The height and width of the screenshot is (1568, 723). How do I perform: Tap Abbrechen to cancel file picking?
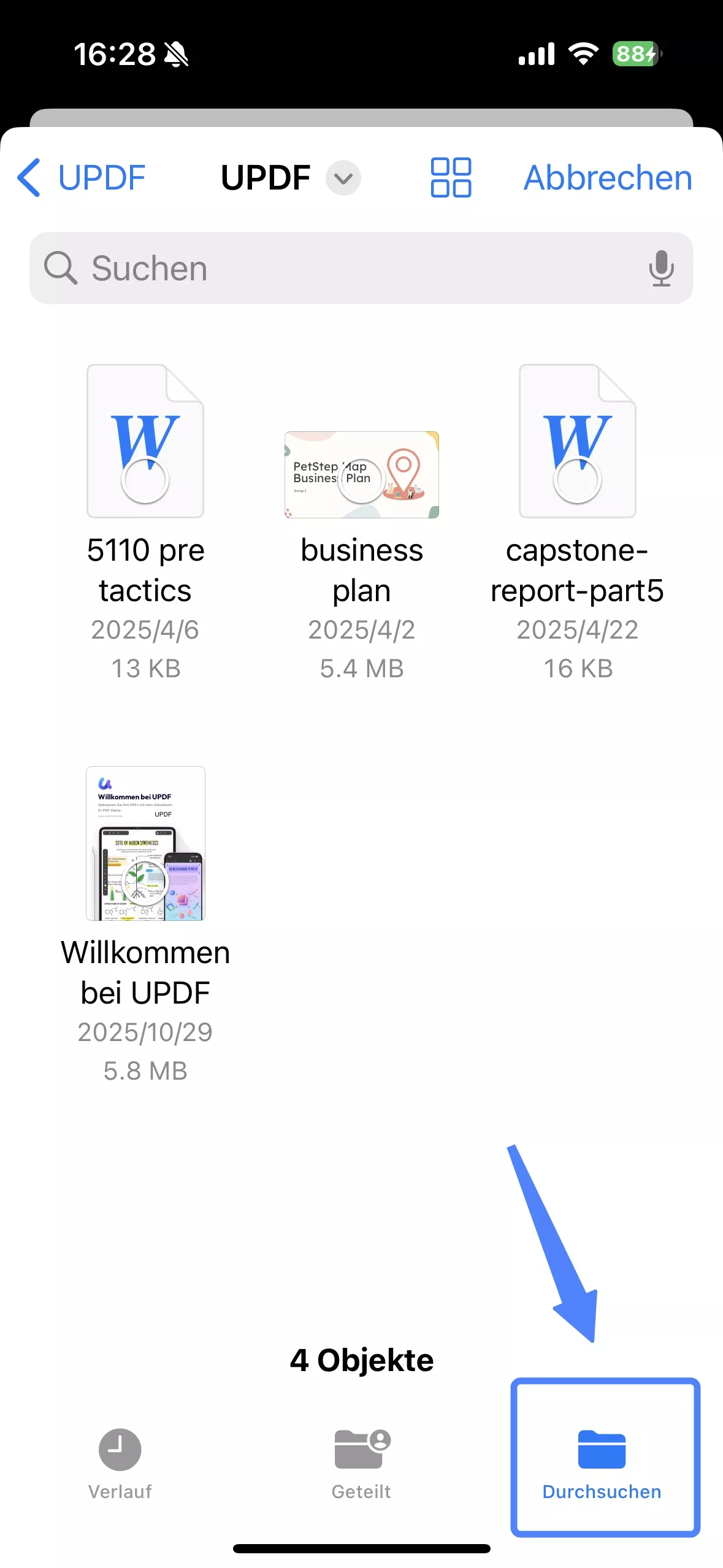tap(607, 178)
